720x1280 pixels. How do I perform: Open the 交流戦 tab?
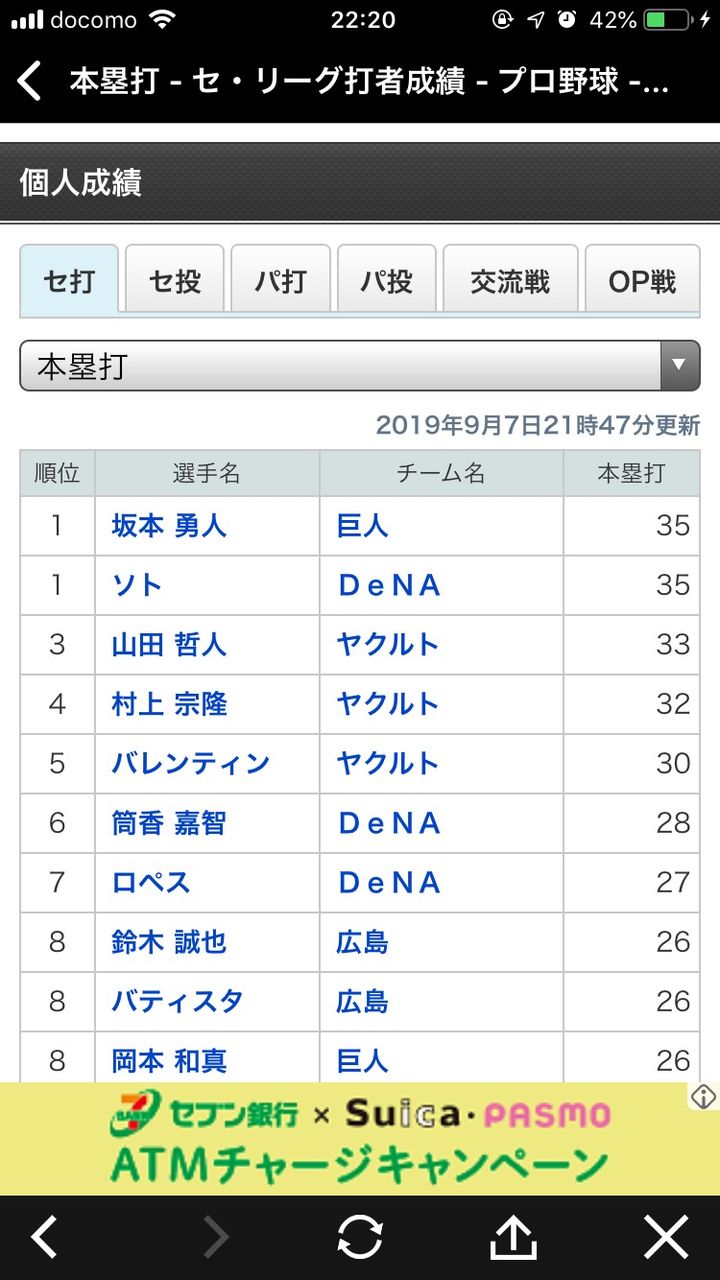pyautogui.click(x=510, y=281)
